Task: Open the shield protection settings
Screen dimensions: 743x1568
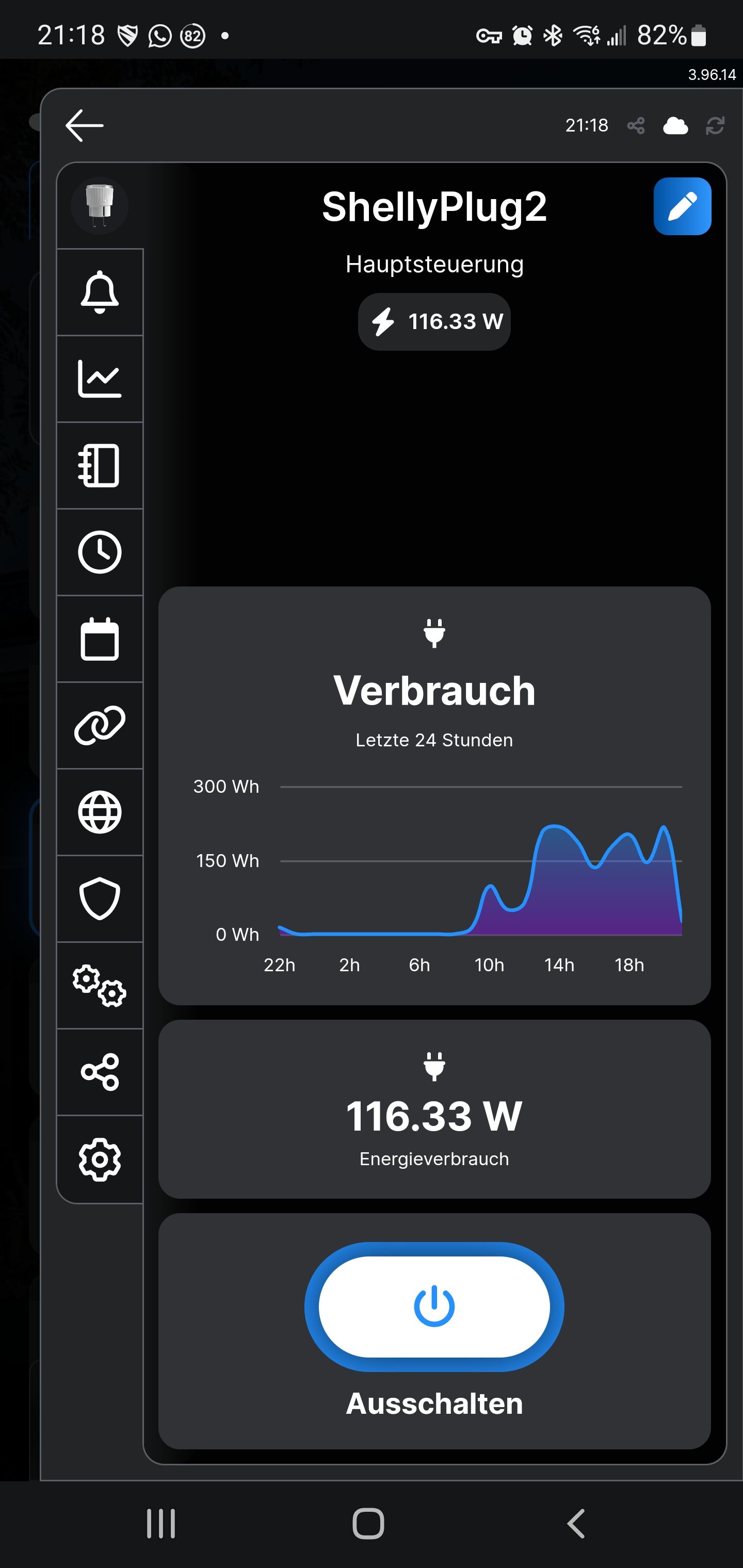Action: tap(100, 899)
